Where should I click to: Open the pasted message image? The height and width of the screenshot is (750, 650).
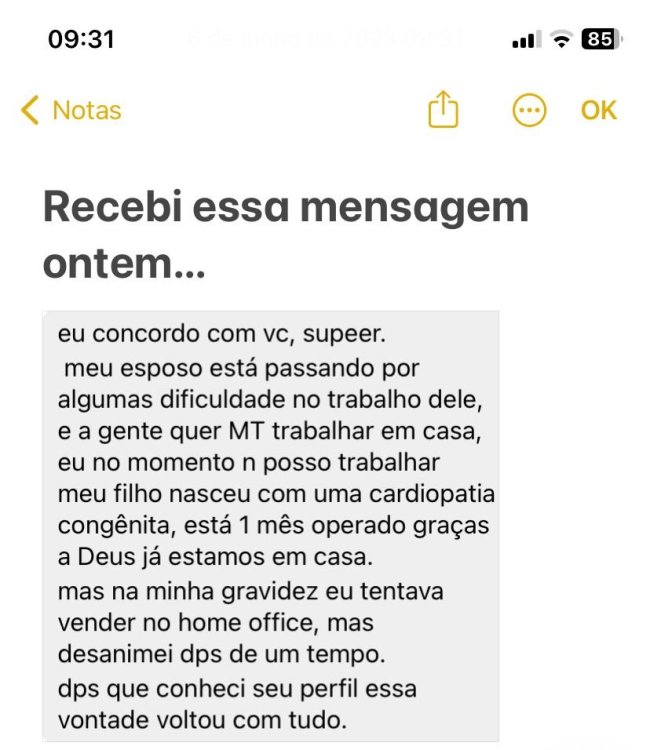point(271,525)
